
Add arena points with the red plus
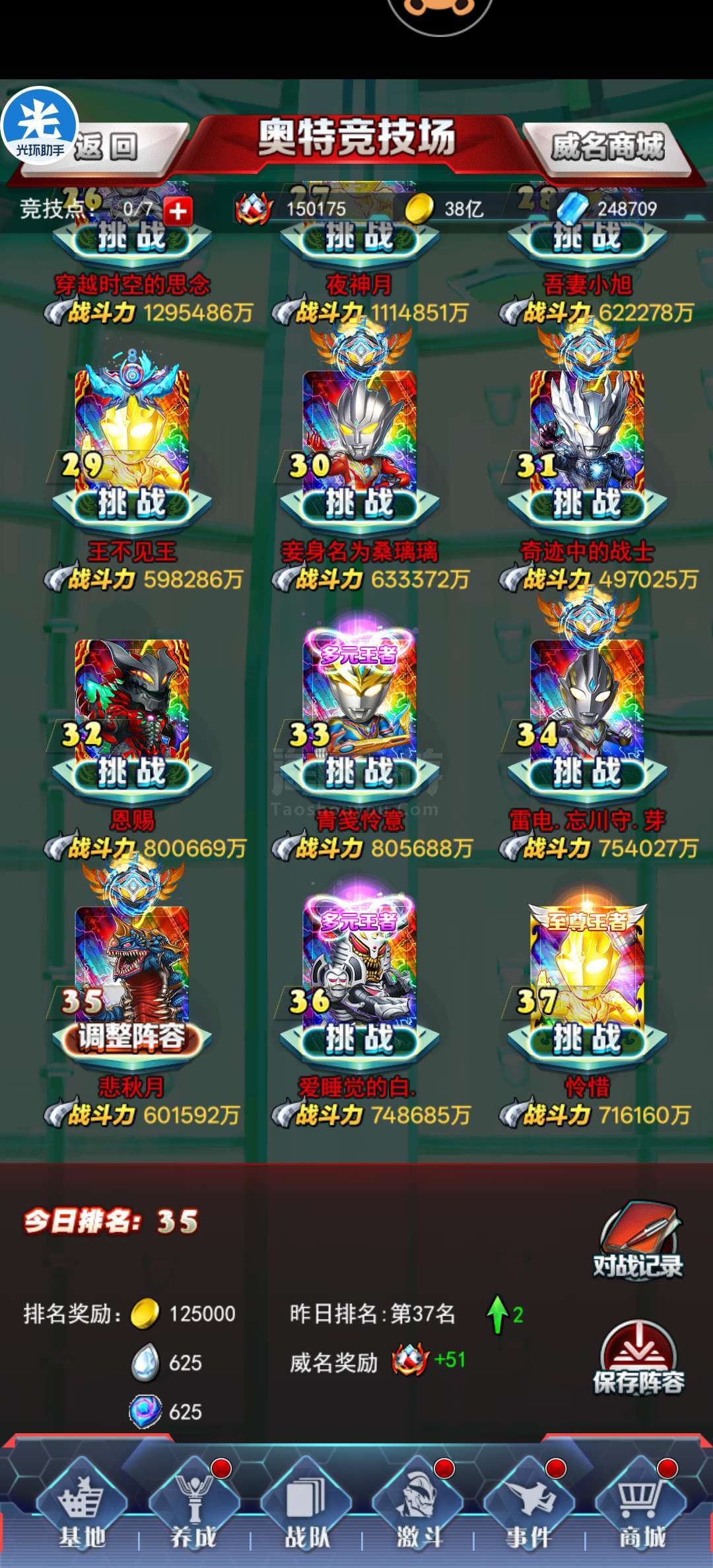[x=178, y=211]
